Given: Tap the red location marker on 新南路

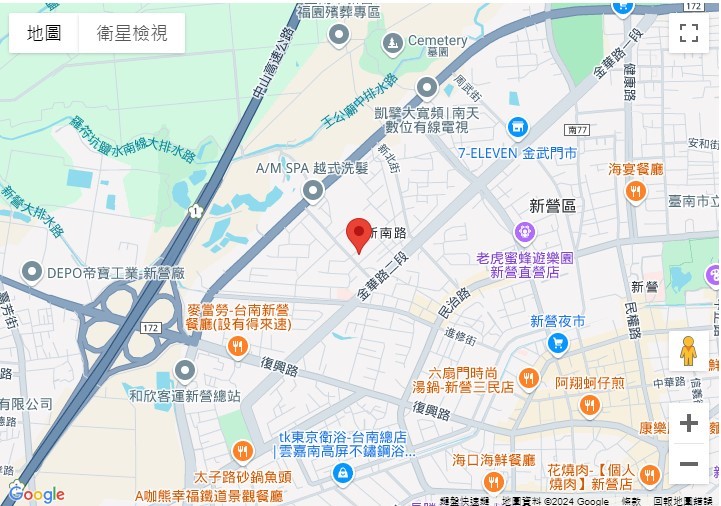Looking at the screenshot, I should 359,235.
